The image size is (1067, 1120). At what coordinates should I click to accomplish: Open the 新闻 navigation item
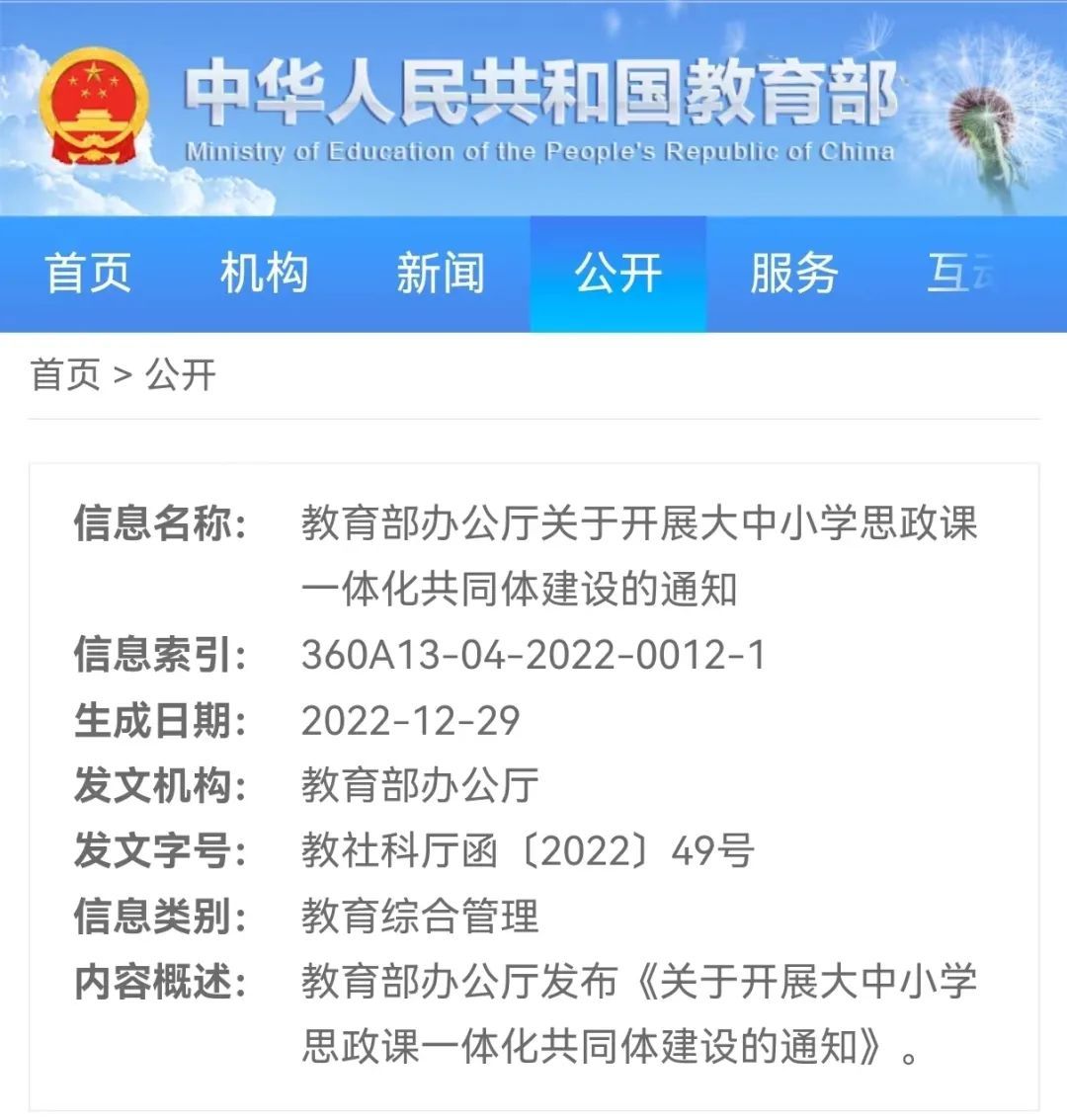pyautogui.click(x=441, y=274)
